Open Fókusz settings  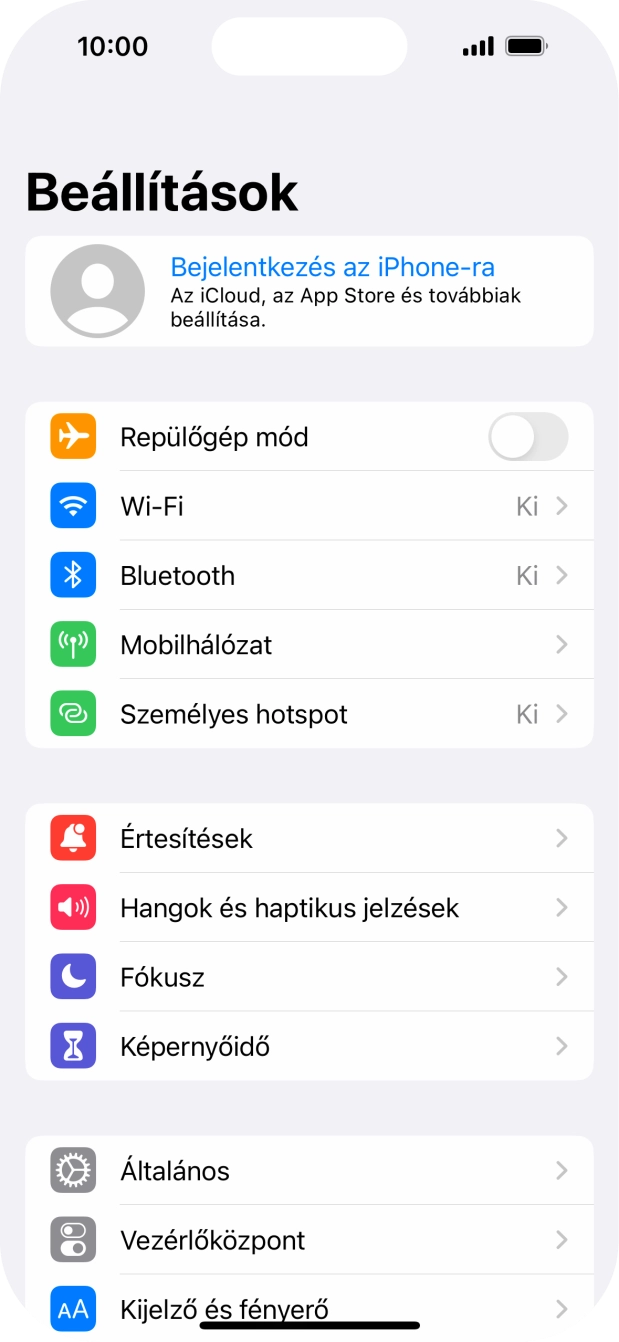(x=309, y=977)
